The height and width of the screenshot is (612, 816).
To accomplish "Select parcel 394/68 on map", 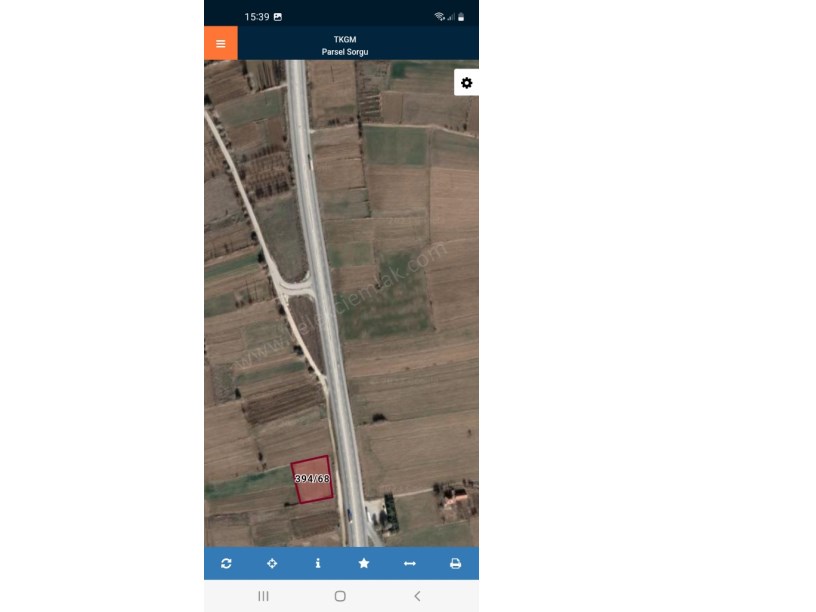I will point(311,480).
